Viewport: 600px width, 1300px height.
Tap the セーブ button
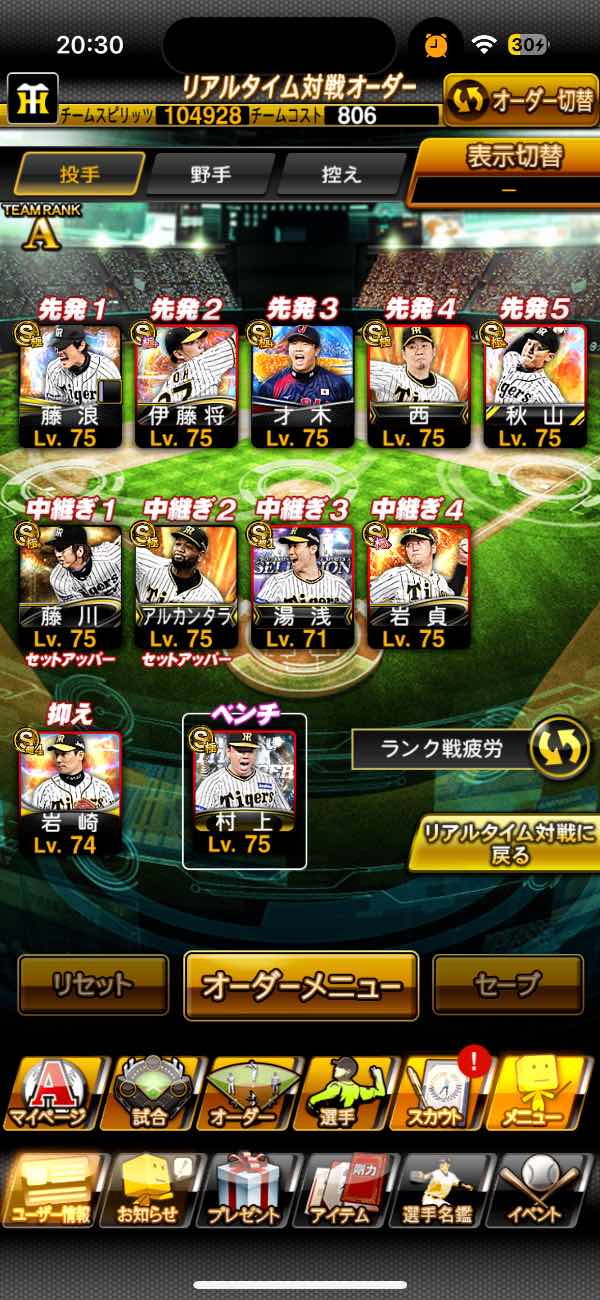508,985
